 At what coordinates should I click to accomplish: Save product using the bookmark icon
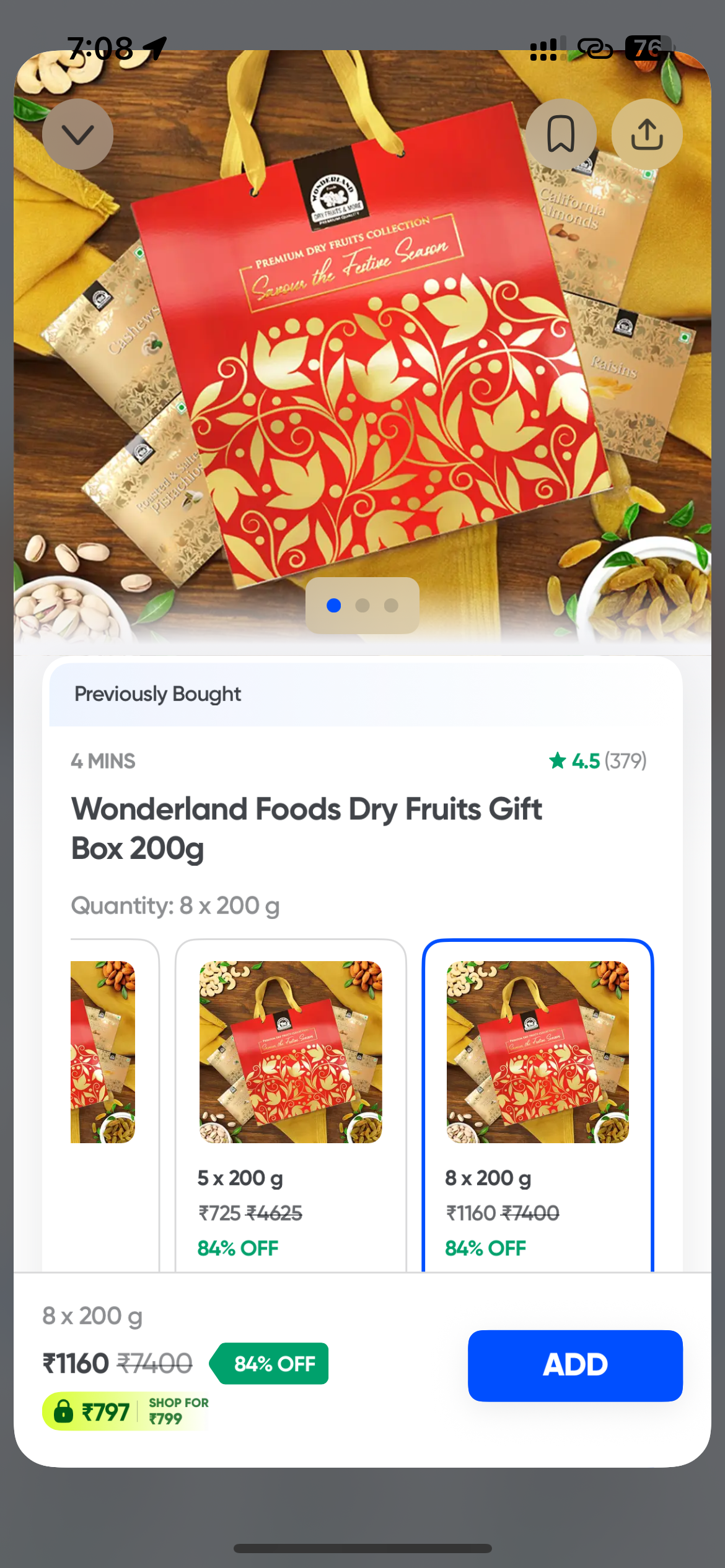click(560, 134)
